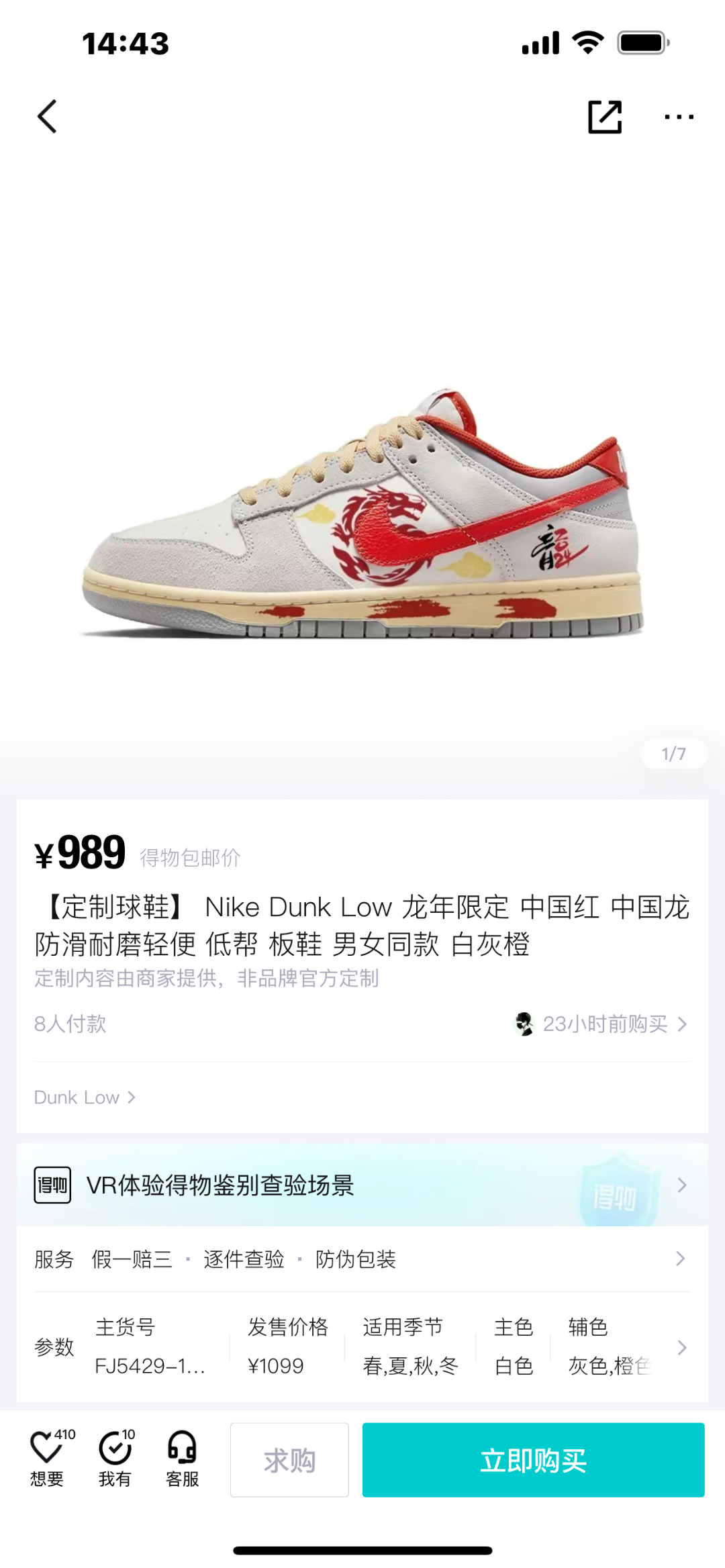The height and width of the screenshot is (1568, 725).
Task: View recent purchase records from 23小时前购买
Action: pyautogui.click(x=601, y=1024)
